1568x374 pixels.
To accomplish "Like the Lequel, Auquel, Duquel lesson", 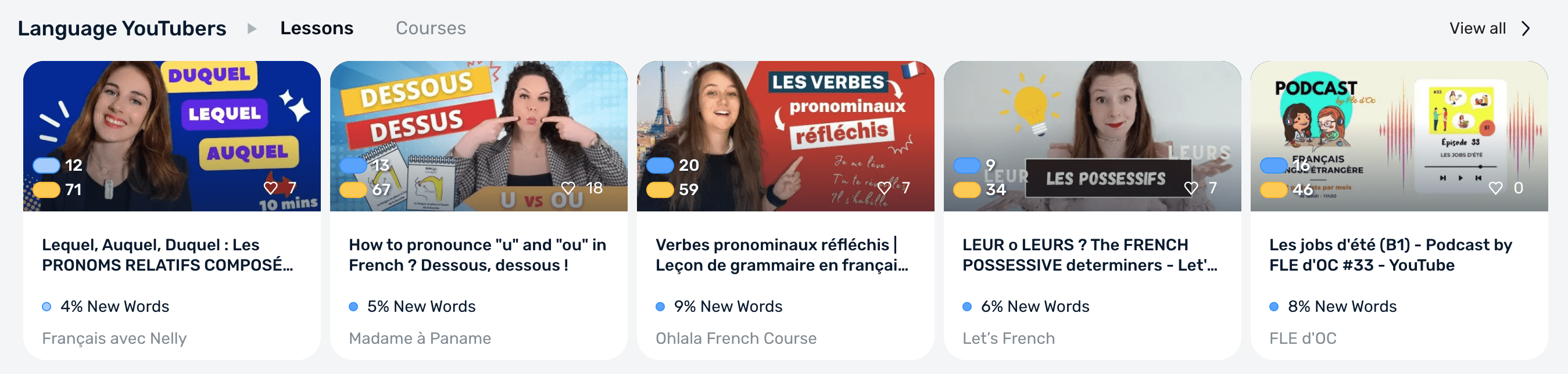I will coord(271,188).
